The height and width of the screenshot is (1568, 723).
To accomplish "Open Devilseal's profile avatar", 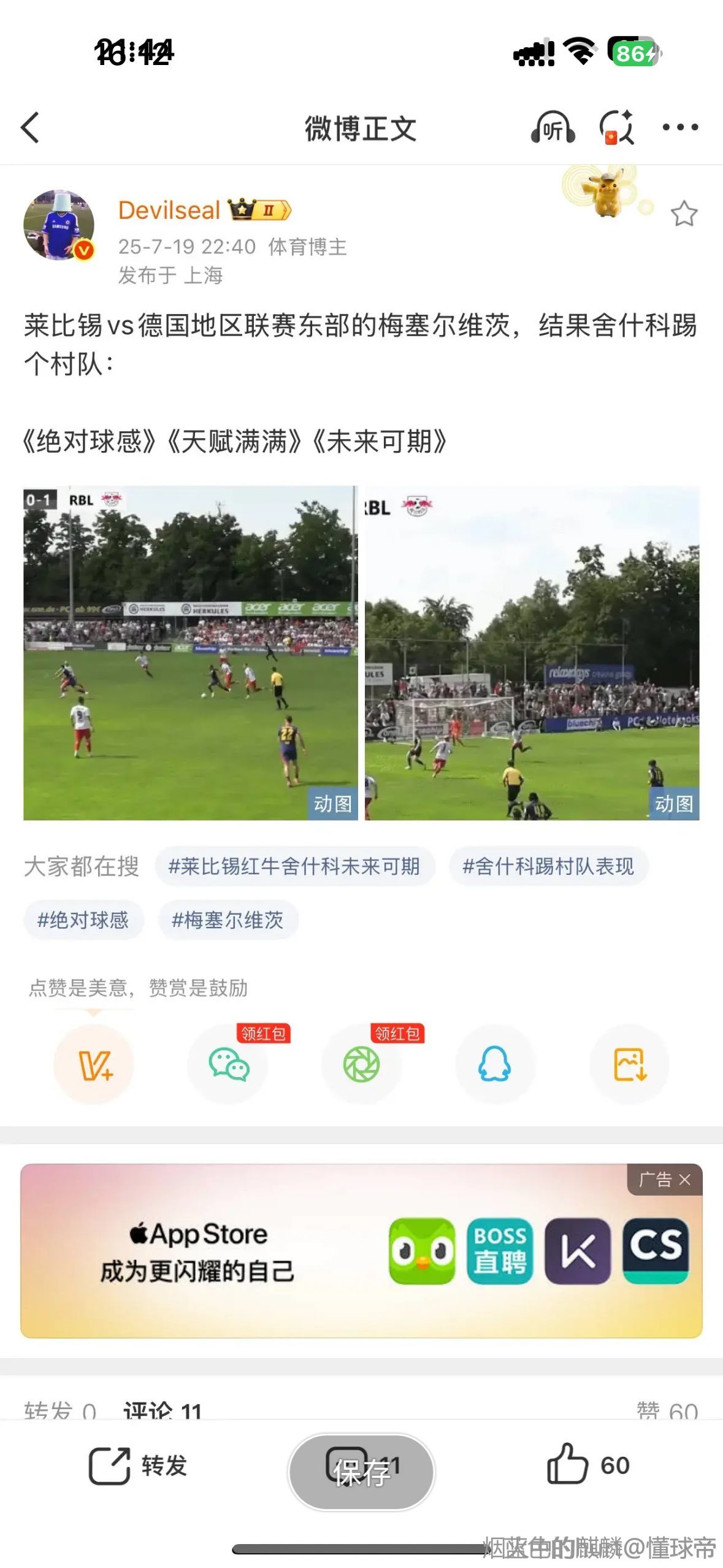I will (x=59, y=225).
